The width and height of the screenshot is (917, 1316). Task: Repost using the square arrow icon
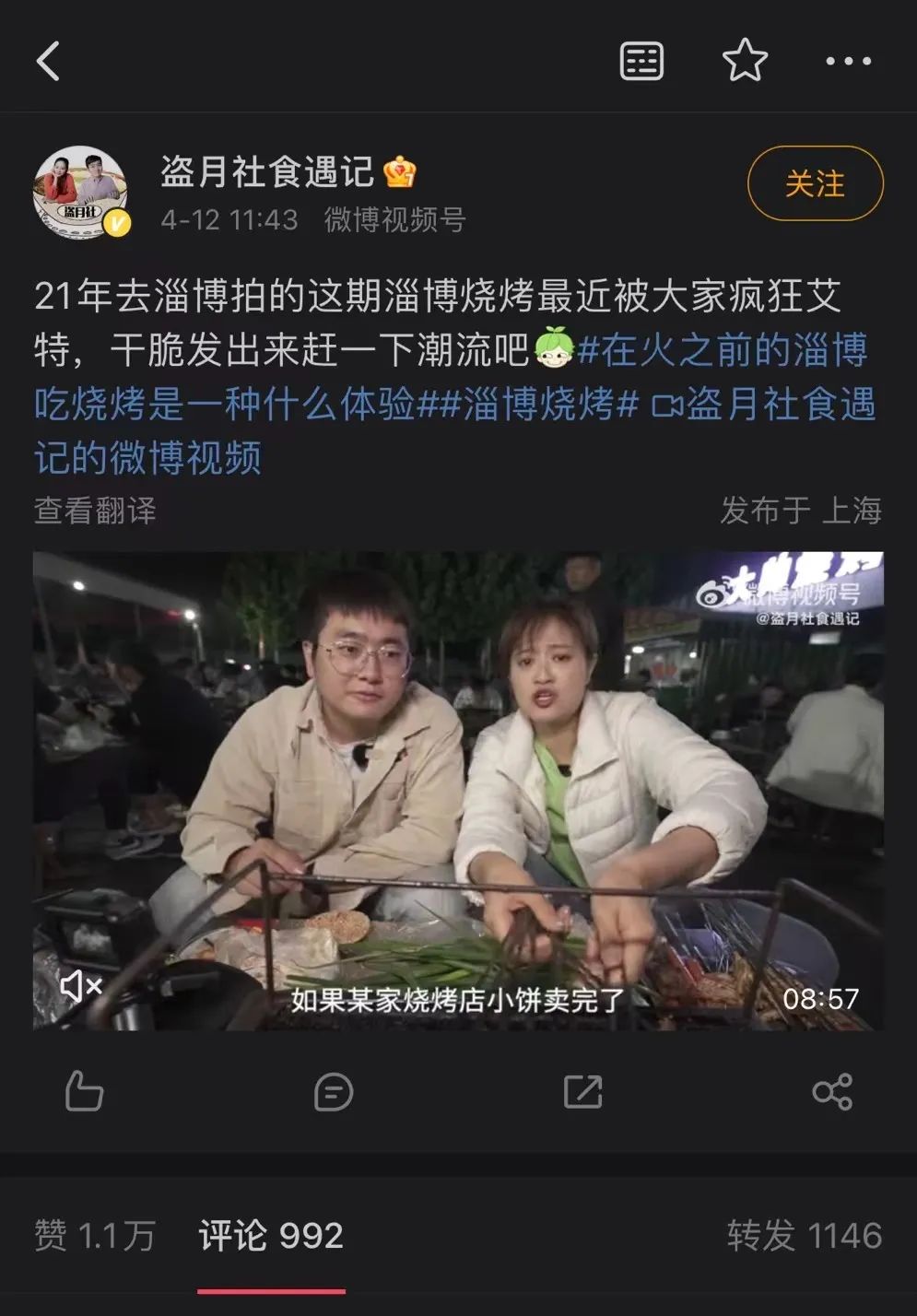coord(582,1092)
